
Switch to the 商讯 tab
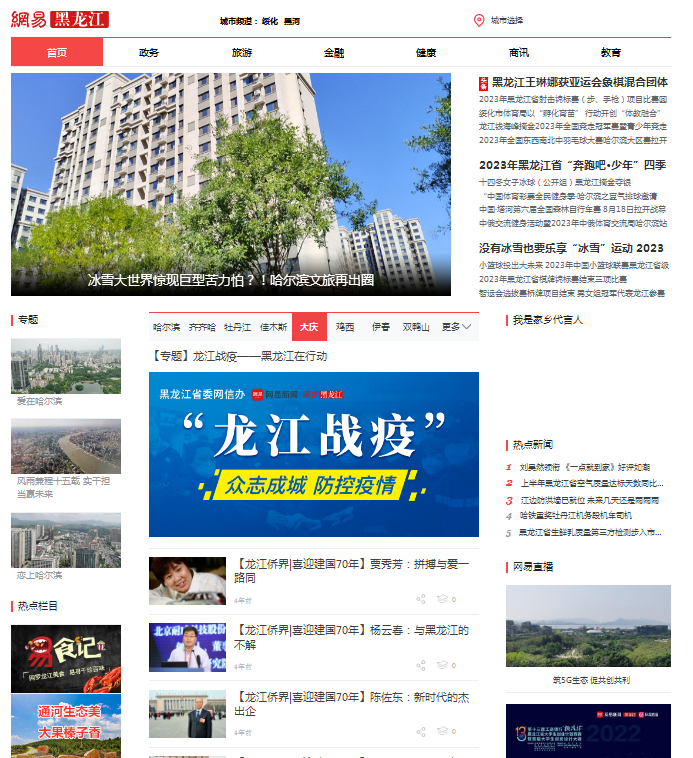pyautogui.click(x=518, y=52)
